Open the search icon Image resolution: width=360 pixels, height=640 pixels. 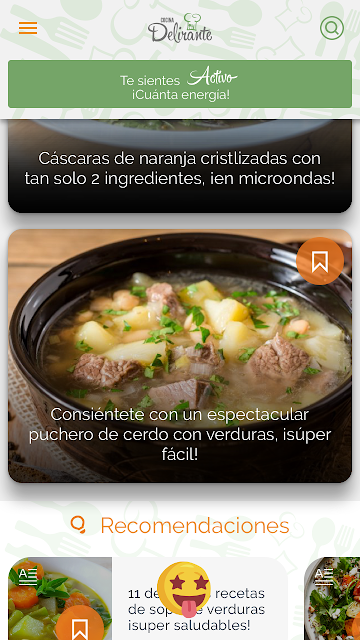click(331, 28)
